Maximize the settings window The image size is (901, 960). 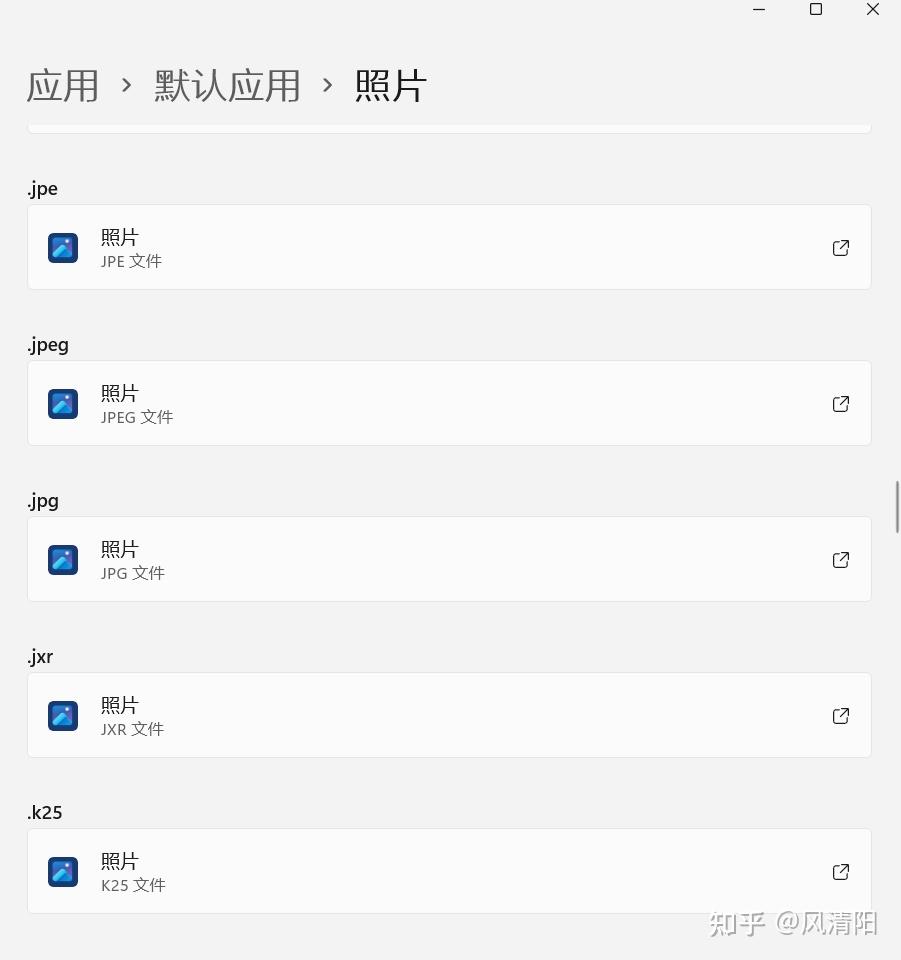[816, 10]
